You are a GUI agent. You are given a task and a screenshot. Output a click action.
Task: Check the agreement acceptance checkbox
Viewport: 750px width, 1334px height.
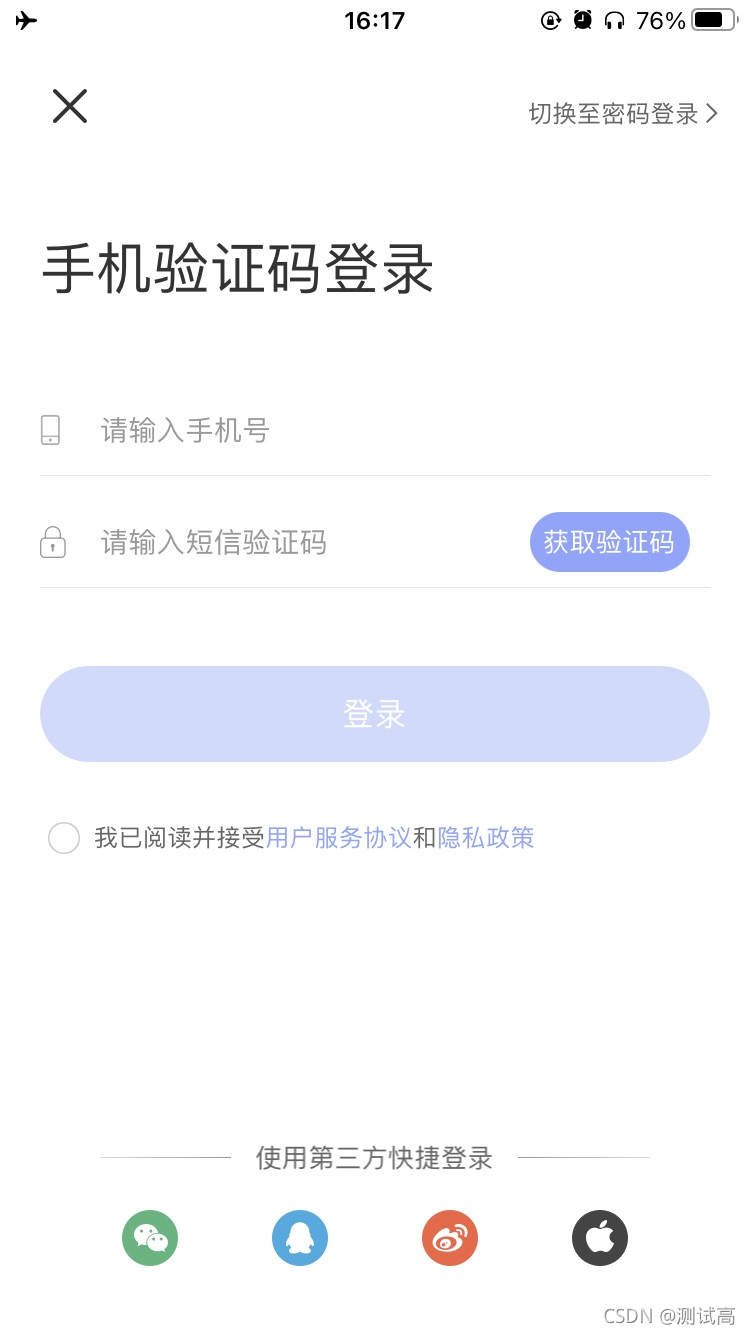click(64, 838)
